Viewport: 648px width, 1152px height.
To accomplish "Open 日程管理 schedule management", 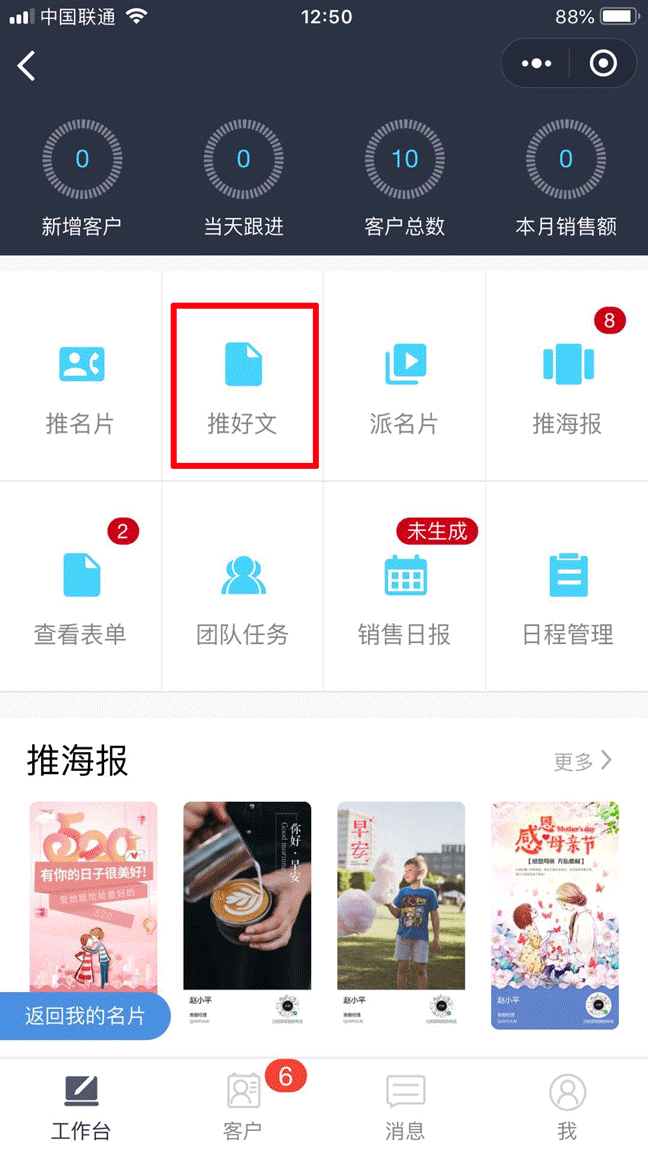I will 567,596.
